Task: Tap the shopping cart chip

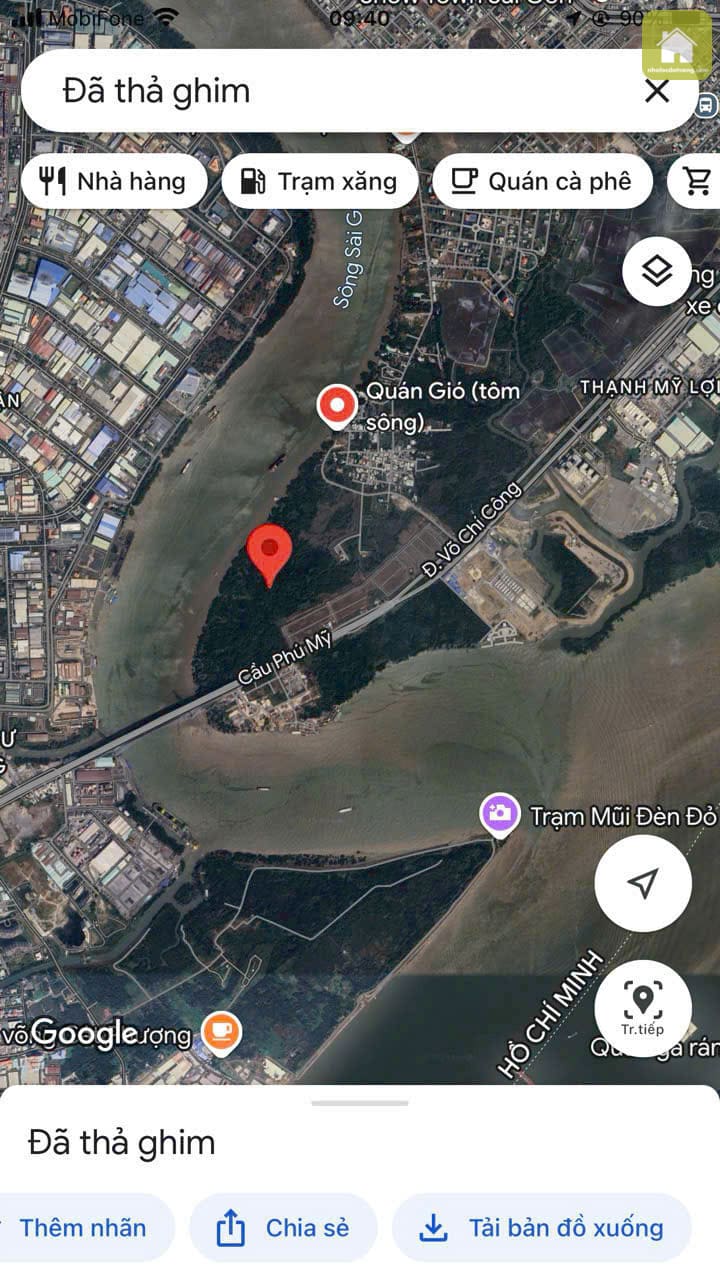Action: click(697, 181)
